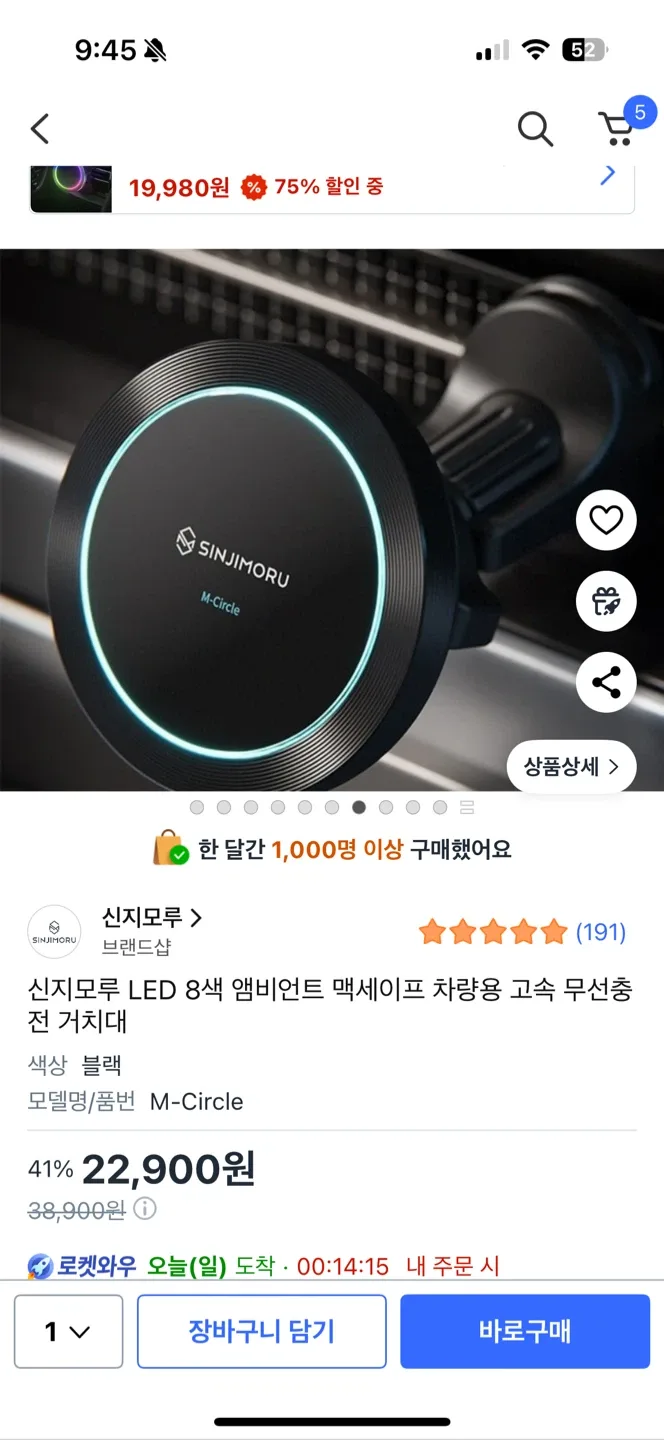664x1440 pixels.
Task: Open the search icon
Action: [535, 129]
